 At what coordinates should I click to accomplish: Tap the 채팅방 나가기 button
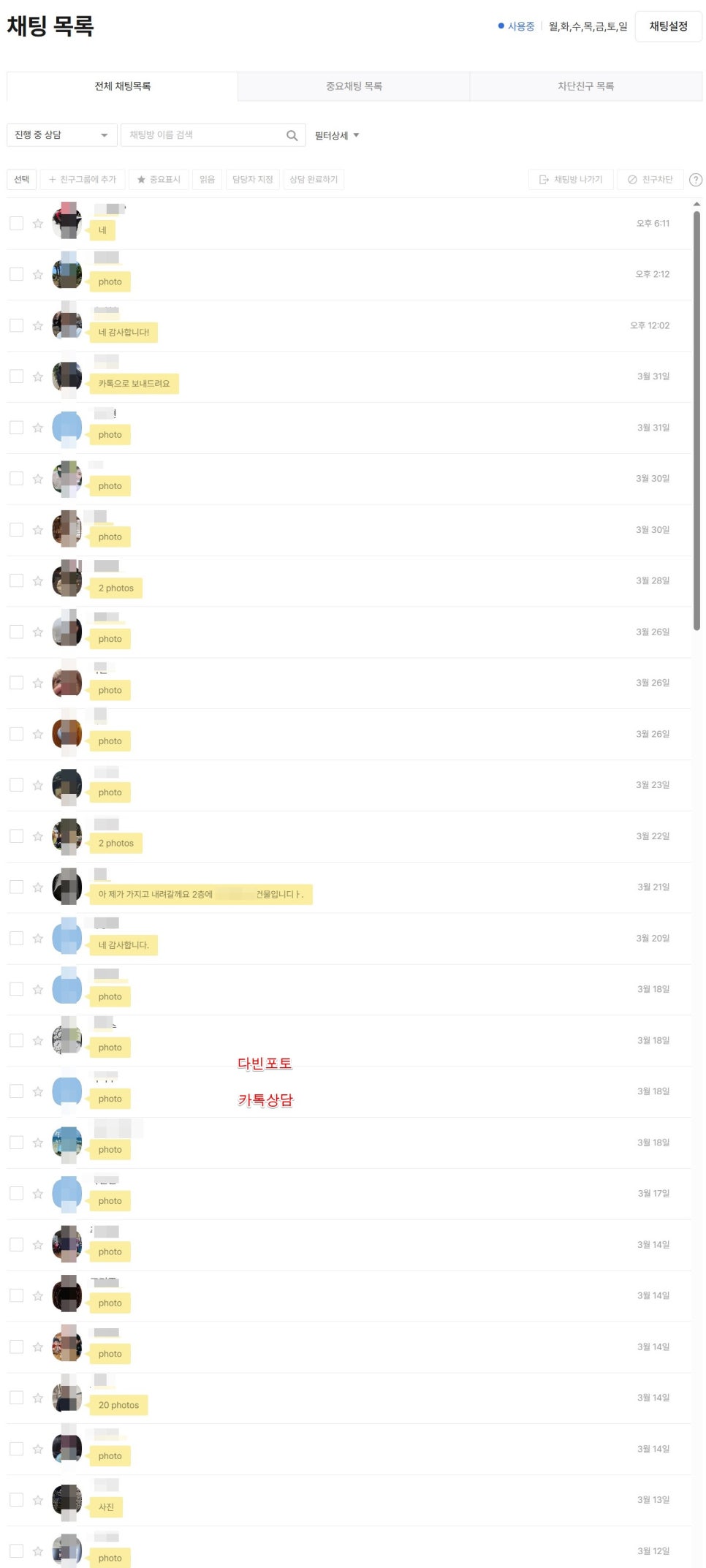[570, 180]
